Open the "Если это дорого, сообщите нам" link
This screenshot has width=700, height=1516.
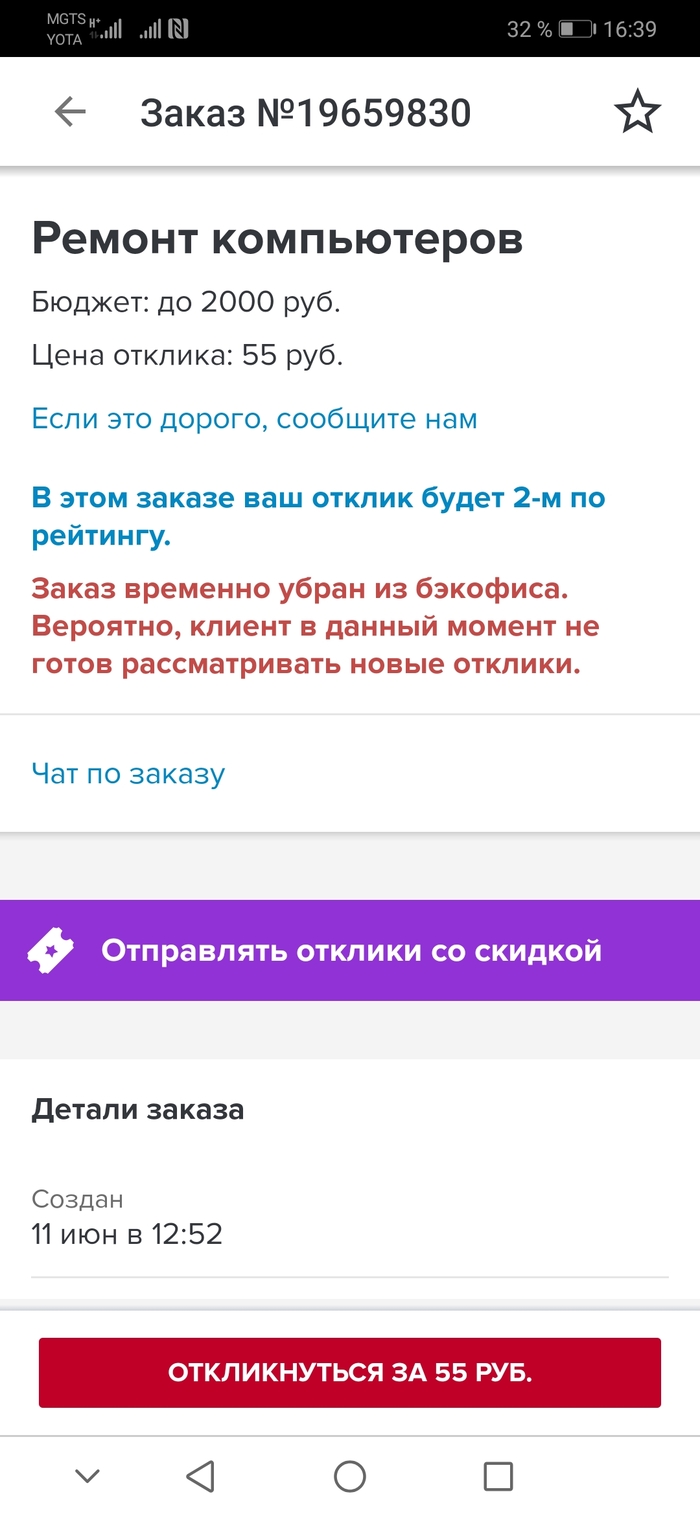(x=254, y=419)
